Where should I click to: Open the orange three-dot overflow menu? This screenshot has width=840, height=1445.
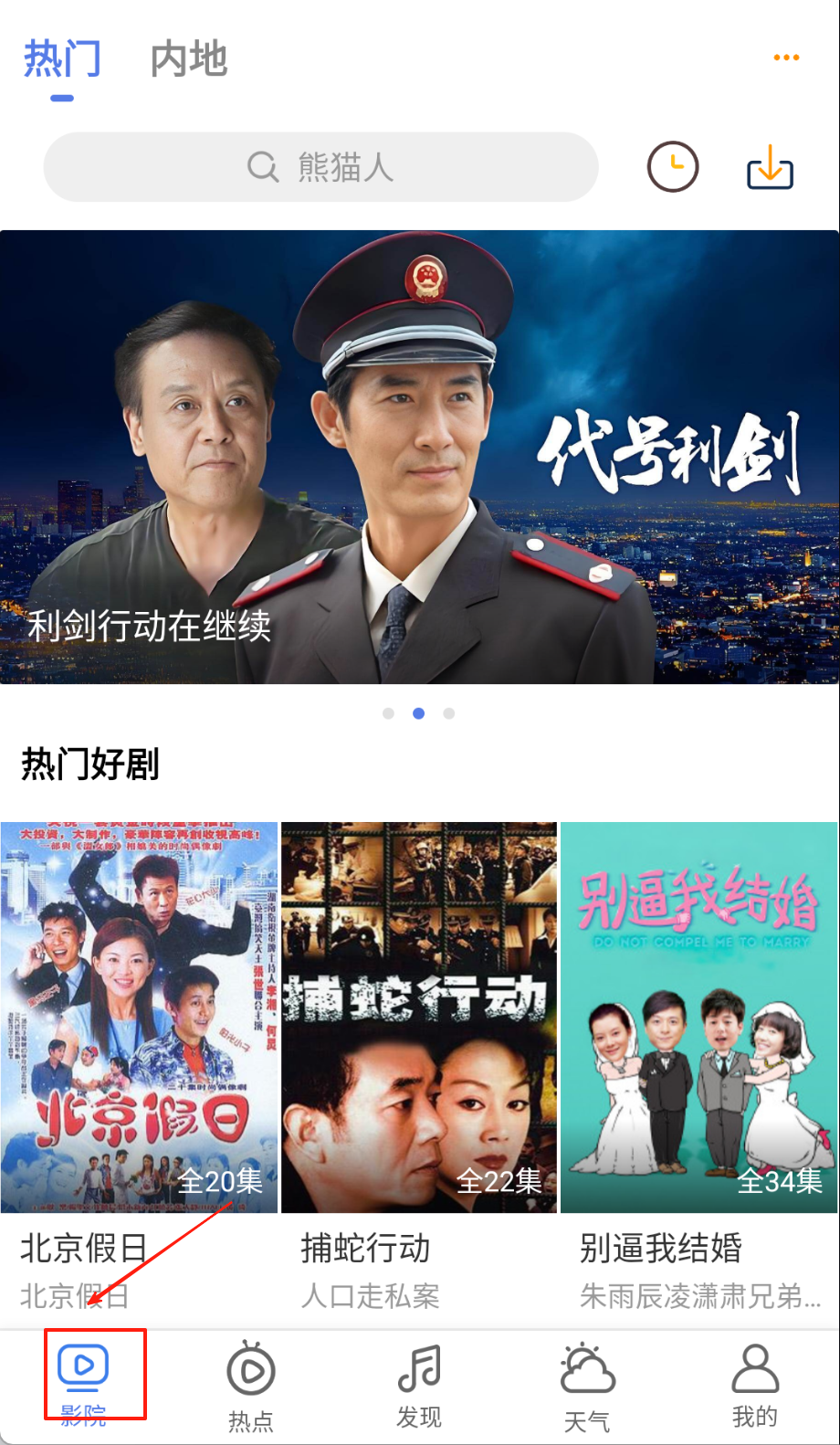point(786,58)
